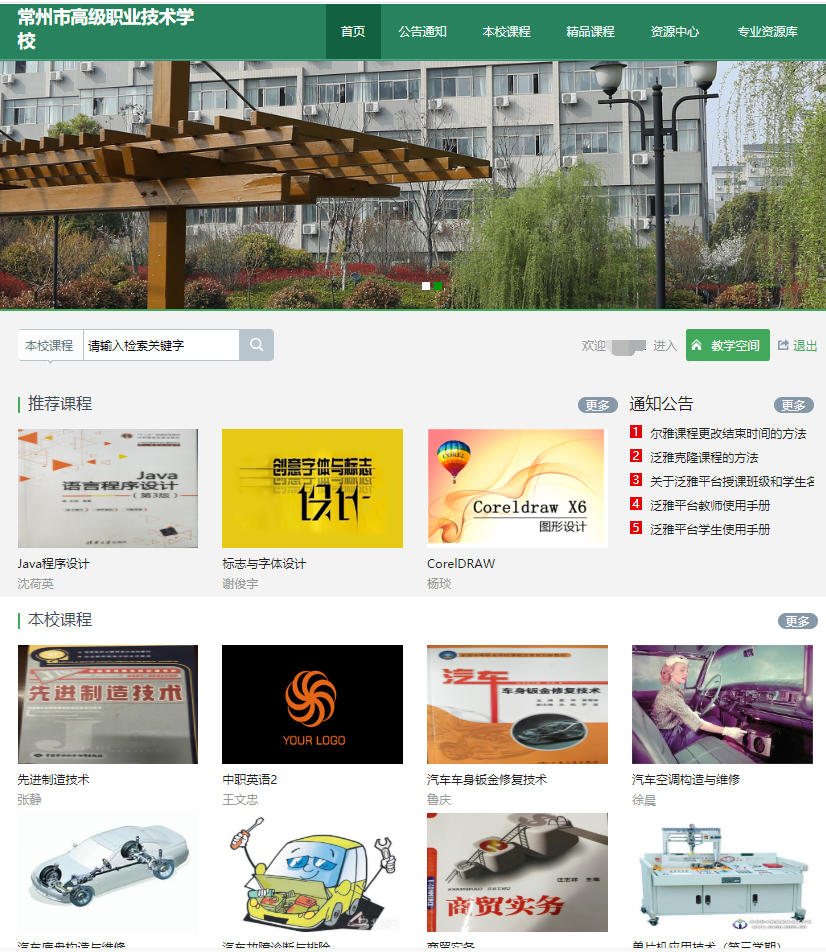Image resolution: width=826 pixels, height=952 pixels.
Task: Go to 精品课程 tab
Action: [590, 32]
